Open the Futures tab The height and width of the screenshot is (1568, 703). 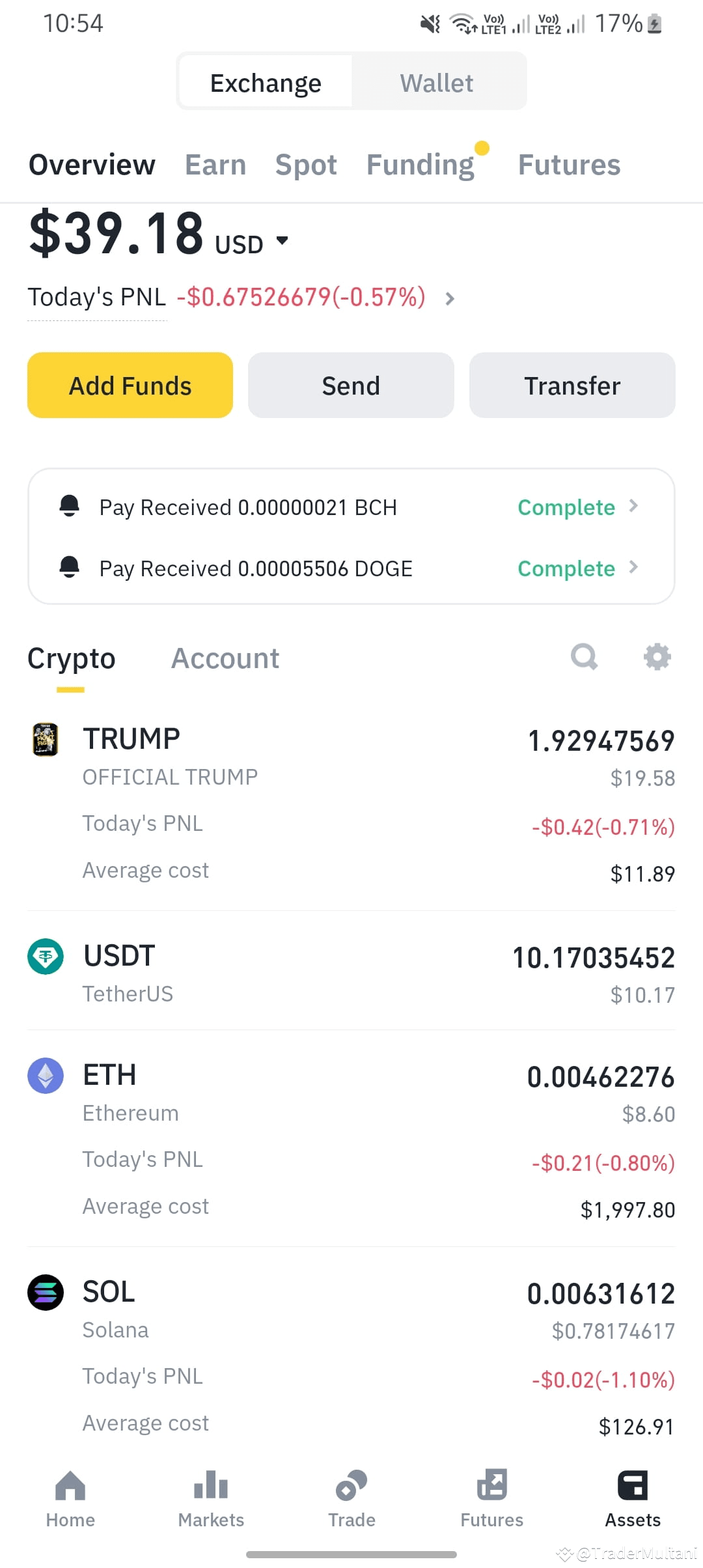(568, 164)
